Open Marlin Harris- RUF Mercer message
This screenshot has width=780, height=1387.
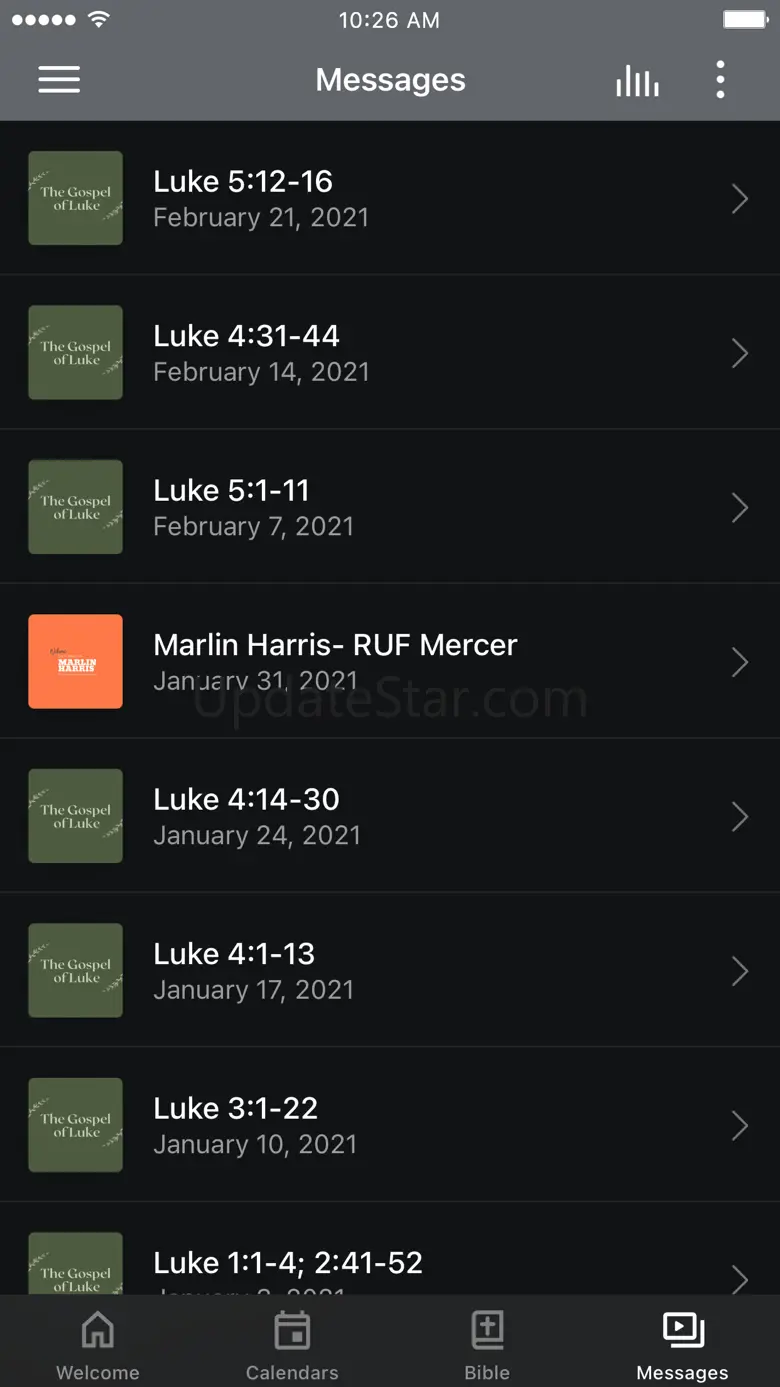390,661
